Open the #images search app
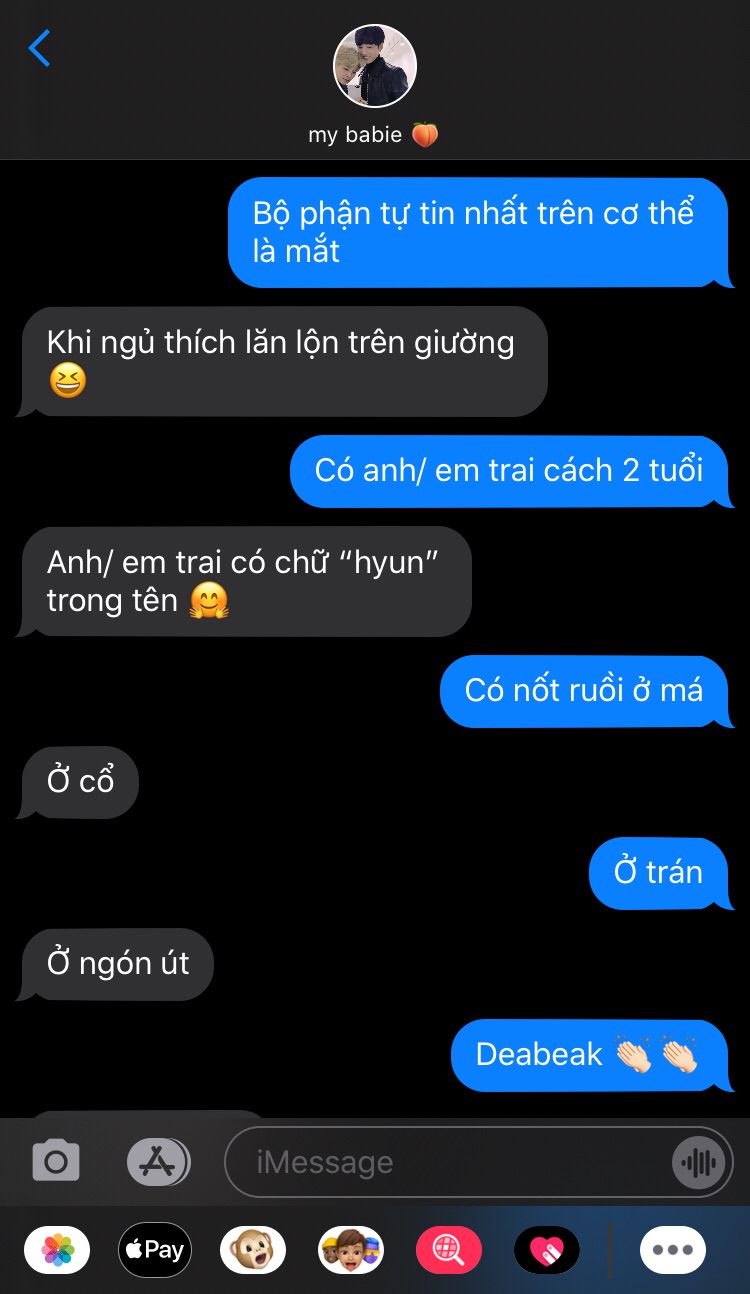750x1294 pixels. pos(449,1250)
